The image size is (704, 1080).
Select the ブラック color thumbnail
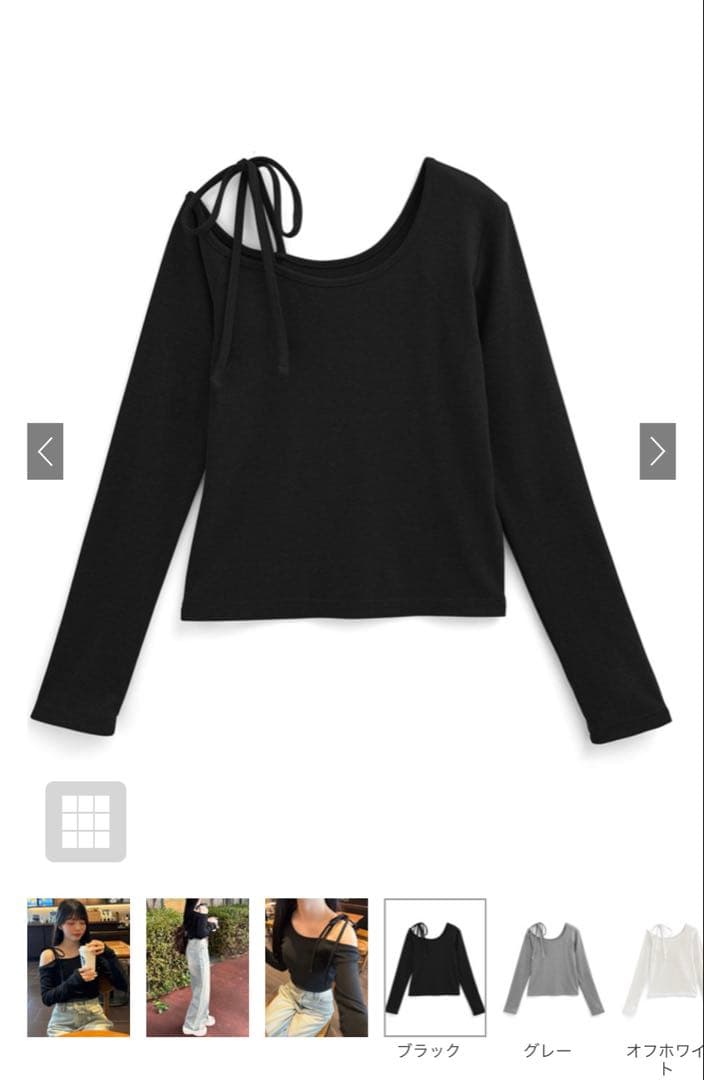coord(435,966)
